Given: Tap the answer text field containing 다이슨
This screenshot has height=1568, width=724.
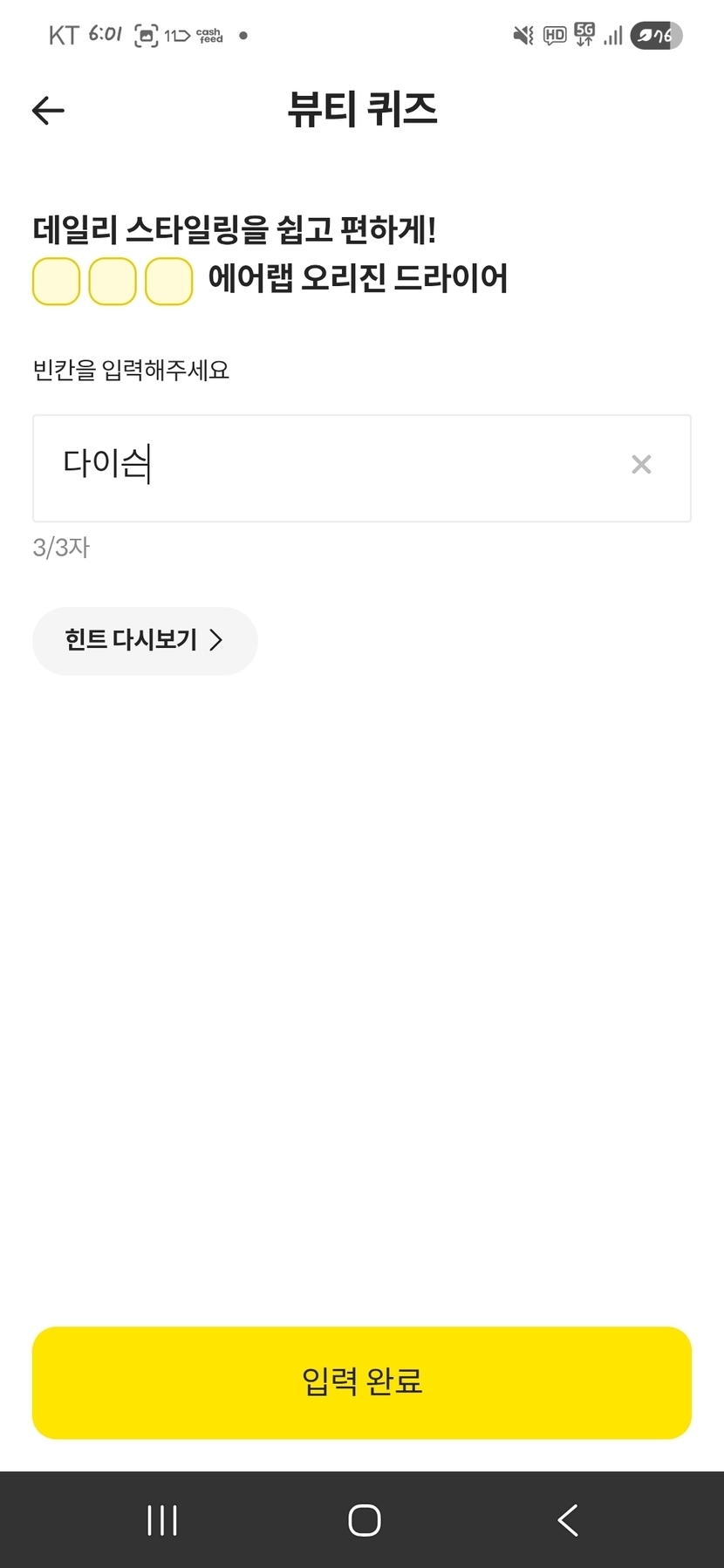Looking at the screenshot, I should tap(361, 468).
